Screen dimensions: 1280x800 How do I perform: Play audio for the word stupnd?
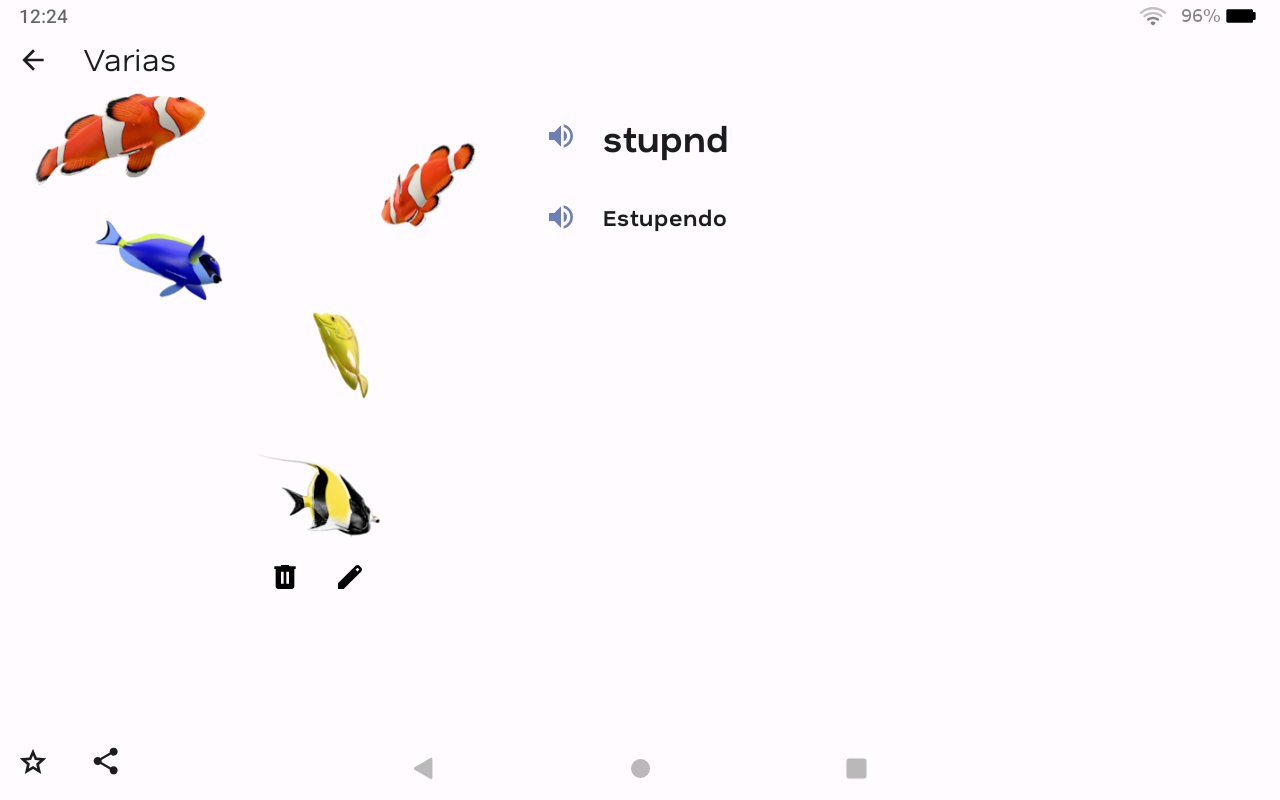coord(561,136)
